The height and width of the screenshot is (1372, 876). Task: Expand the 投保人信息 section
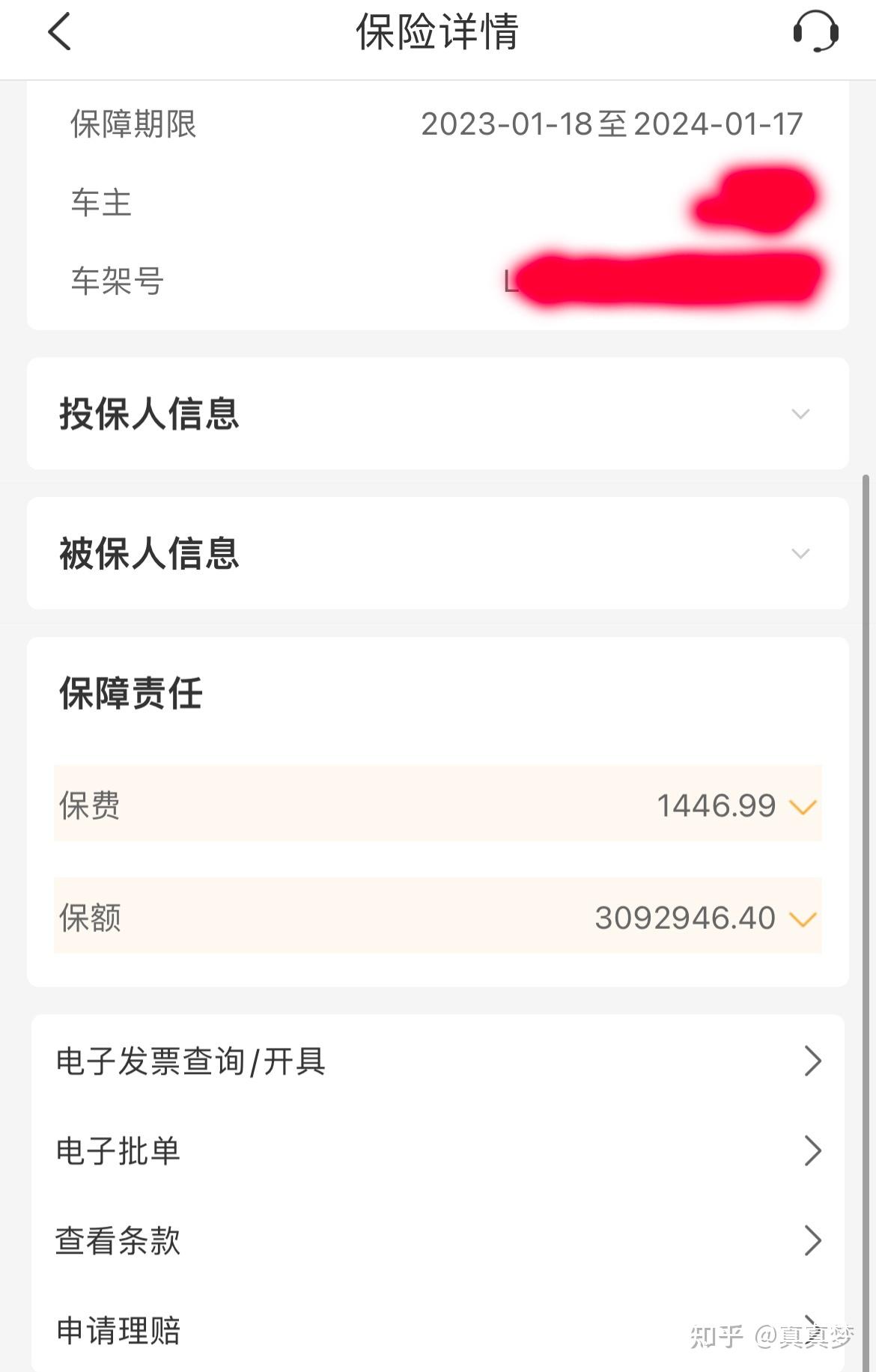click(801, 414)
